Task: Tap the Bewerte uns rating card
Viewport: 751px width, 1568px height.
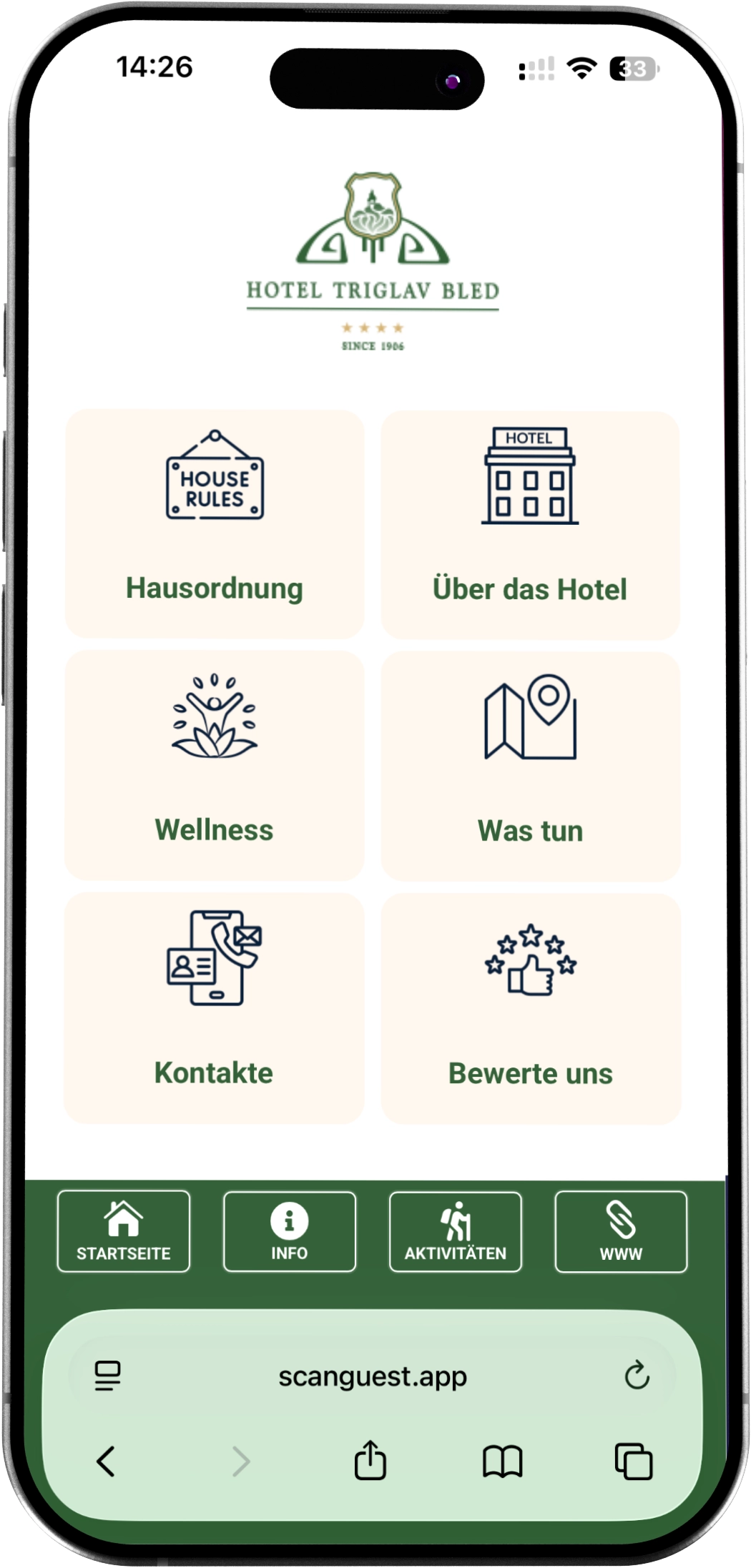Action: tap(531, 1008)
